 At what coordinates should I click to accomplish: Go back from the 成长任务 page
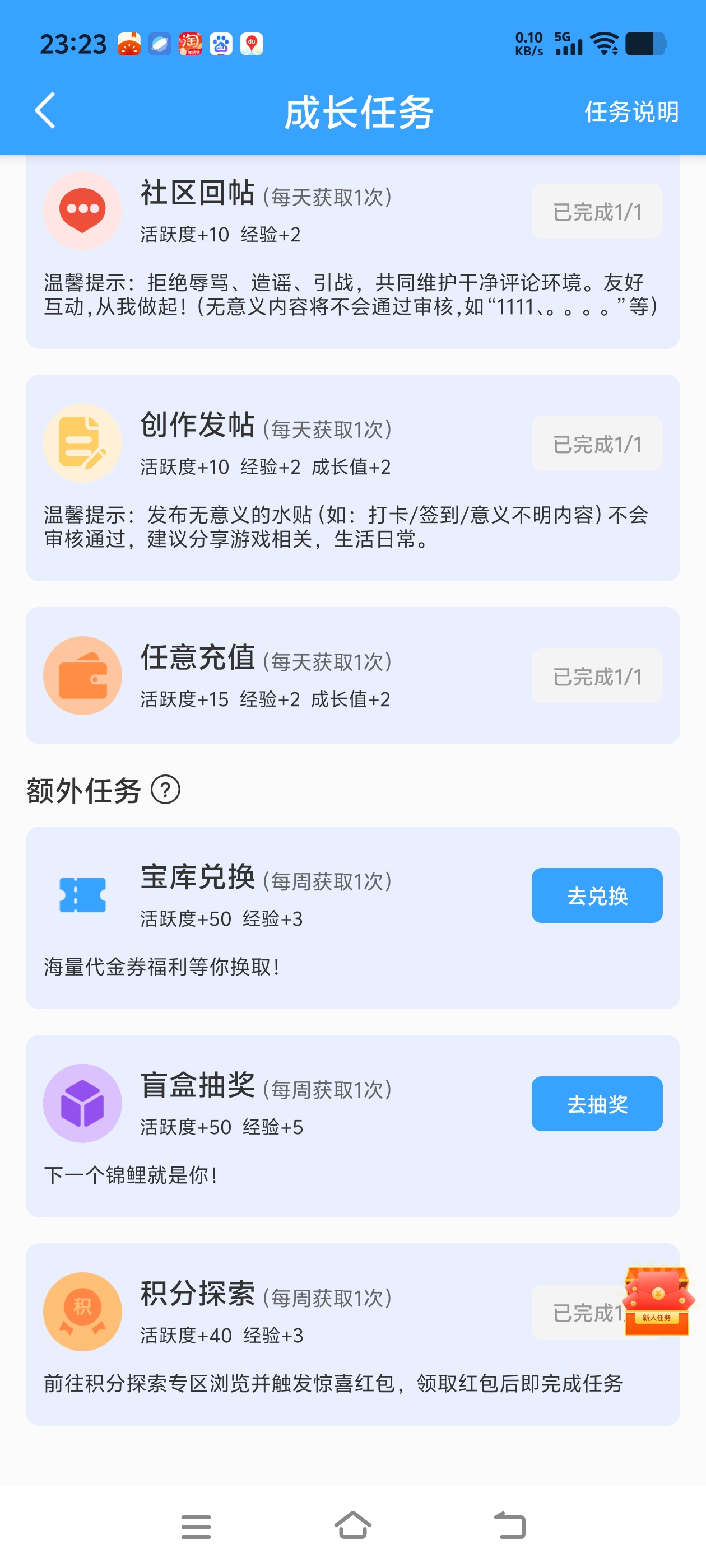tap(45, 111)
